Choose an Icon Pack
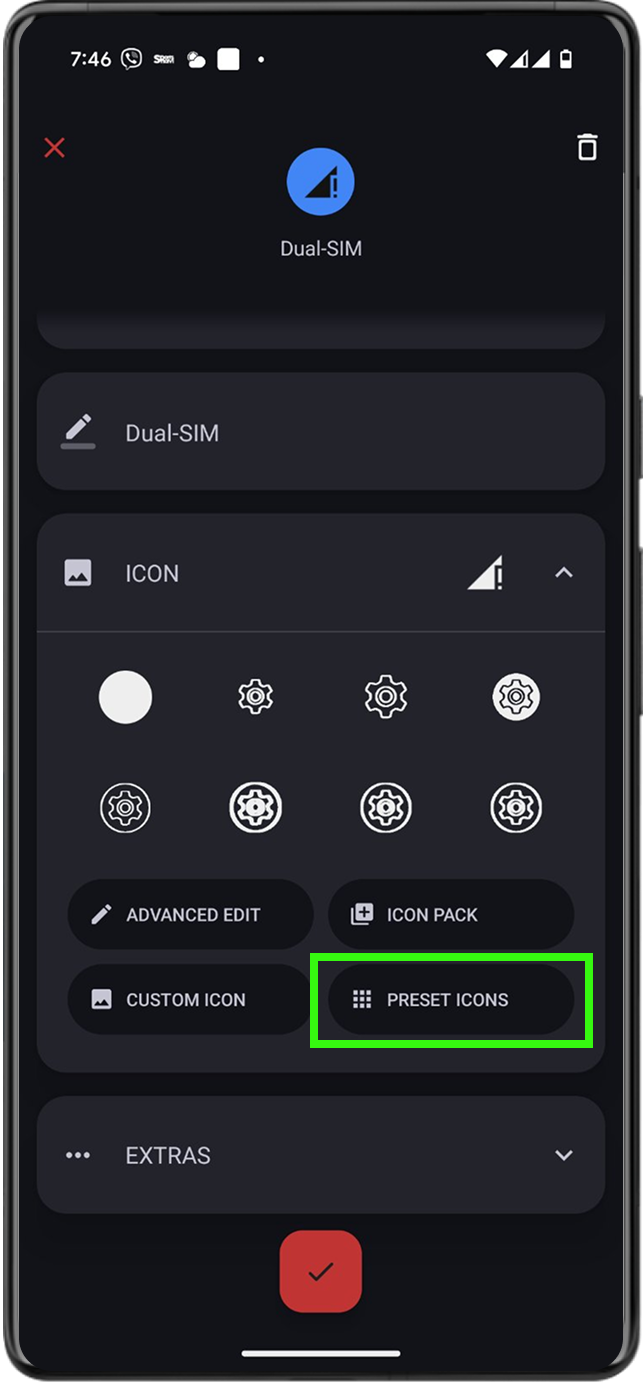 (451, 914)
